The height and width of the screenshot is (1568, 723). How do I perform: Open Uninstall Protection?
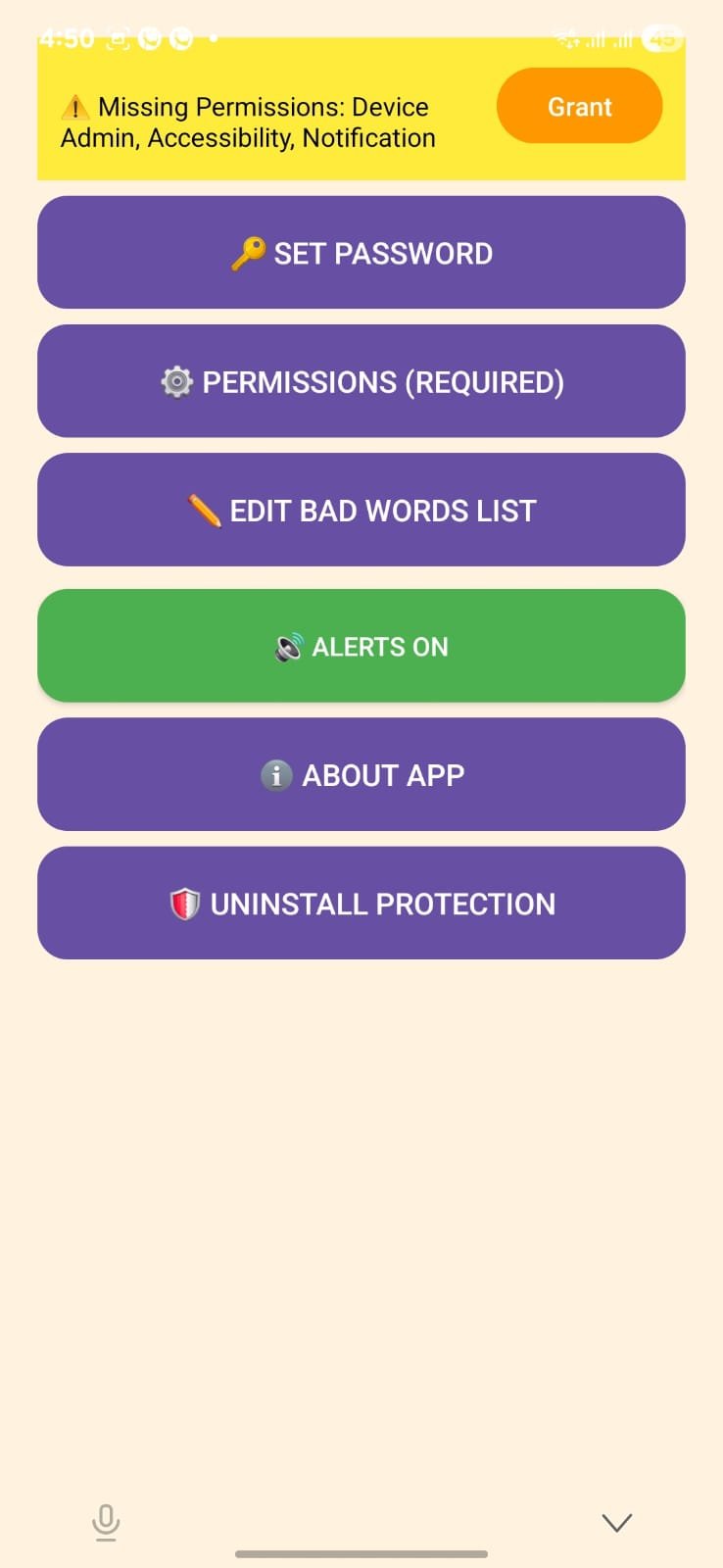(361, 903)
